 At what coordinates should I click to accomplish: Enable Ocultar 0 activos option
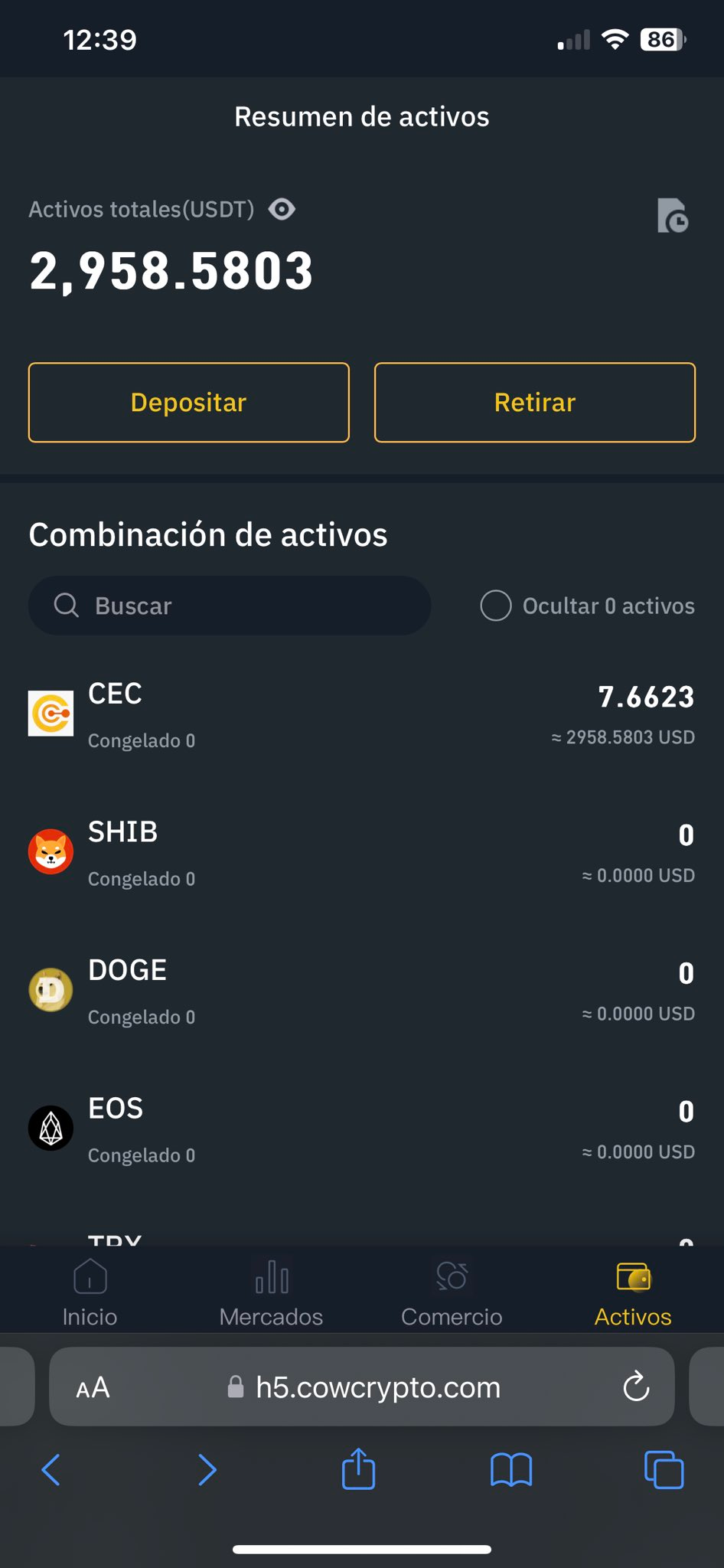(496, 606)
